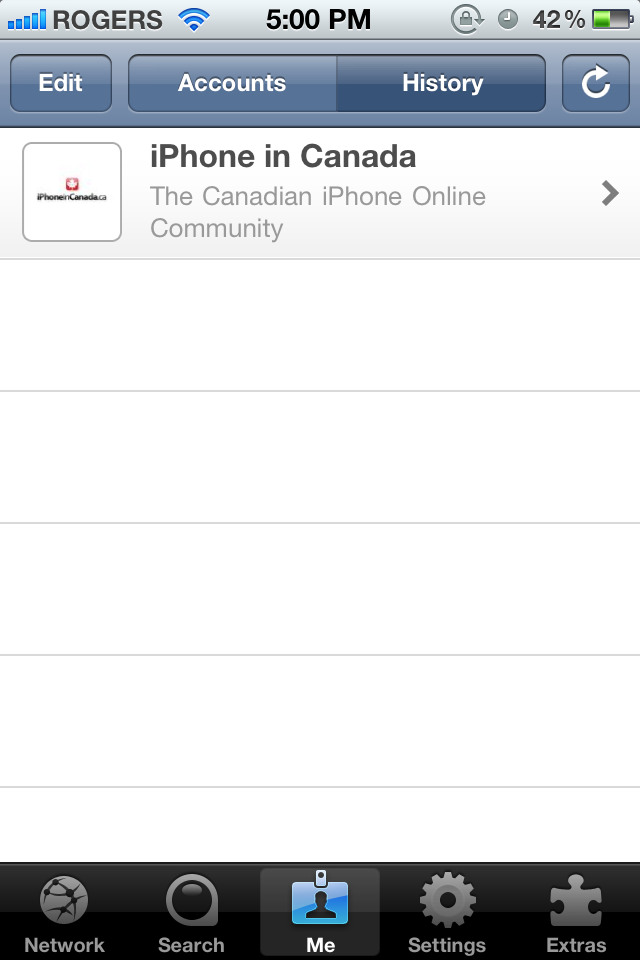640x960 pixels.
Task: Go to the Network tab
Action: (x=64, y=913)
